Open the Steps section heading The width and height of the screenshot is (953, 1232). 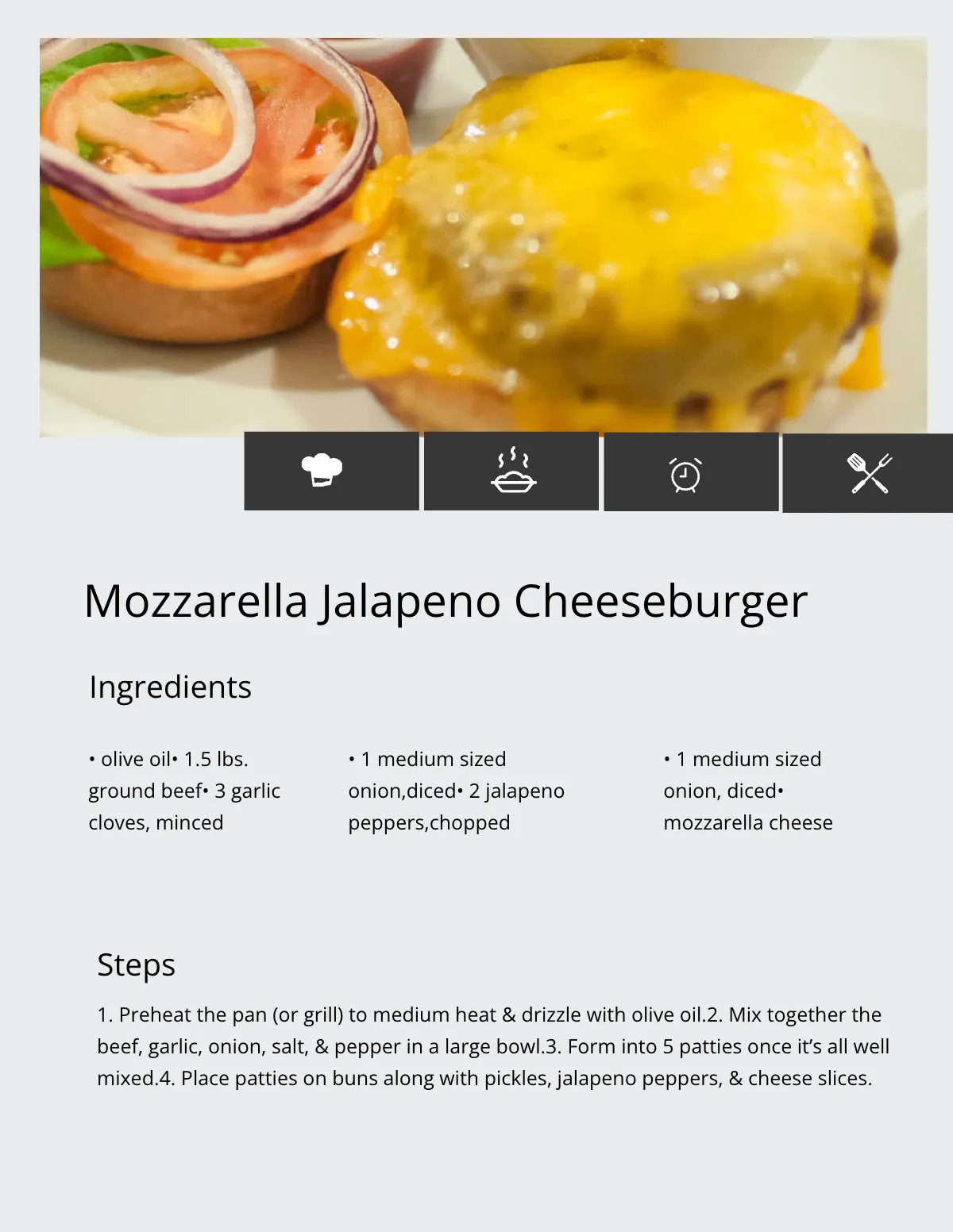(136, 964)
